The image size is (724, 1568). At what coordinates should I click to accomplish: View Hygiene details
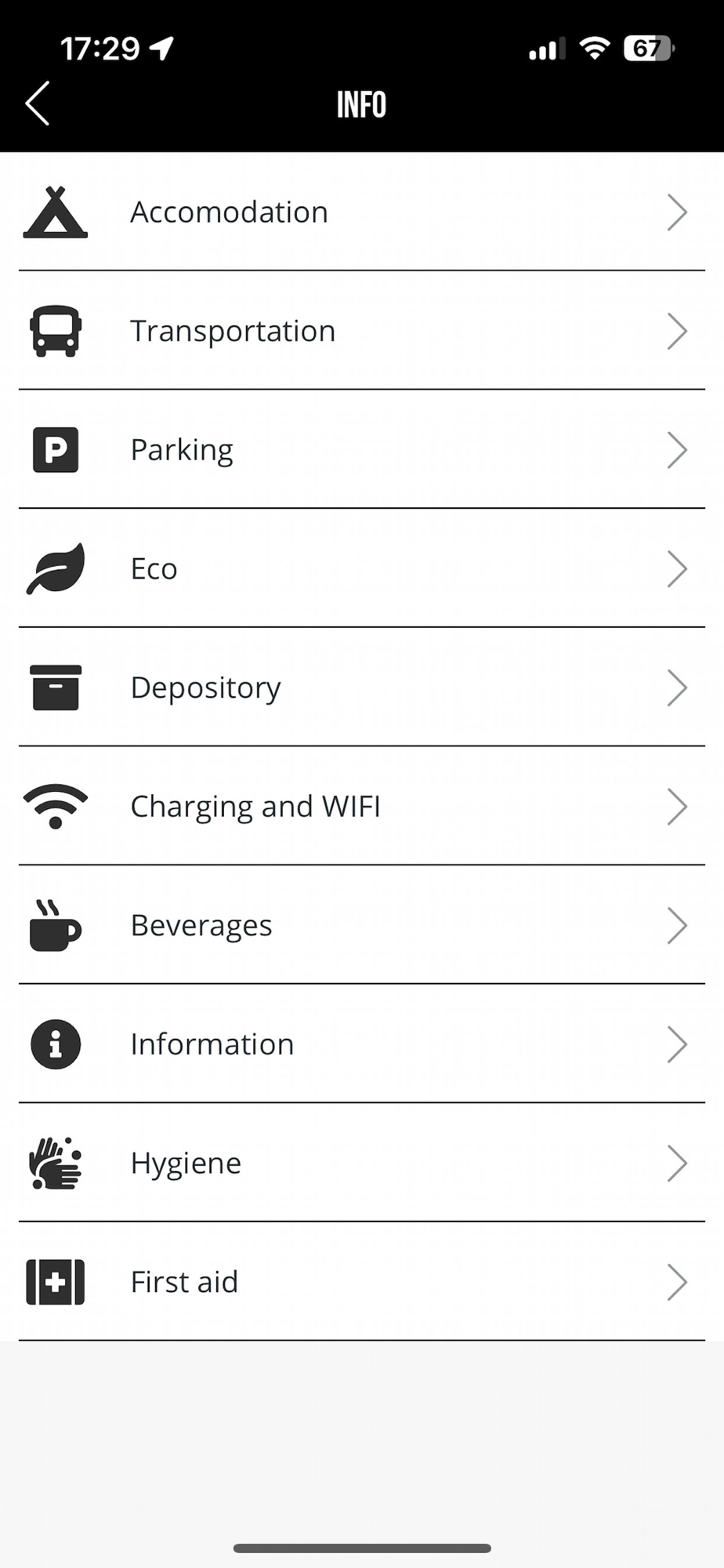coord(362,1163)
